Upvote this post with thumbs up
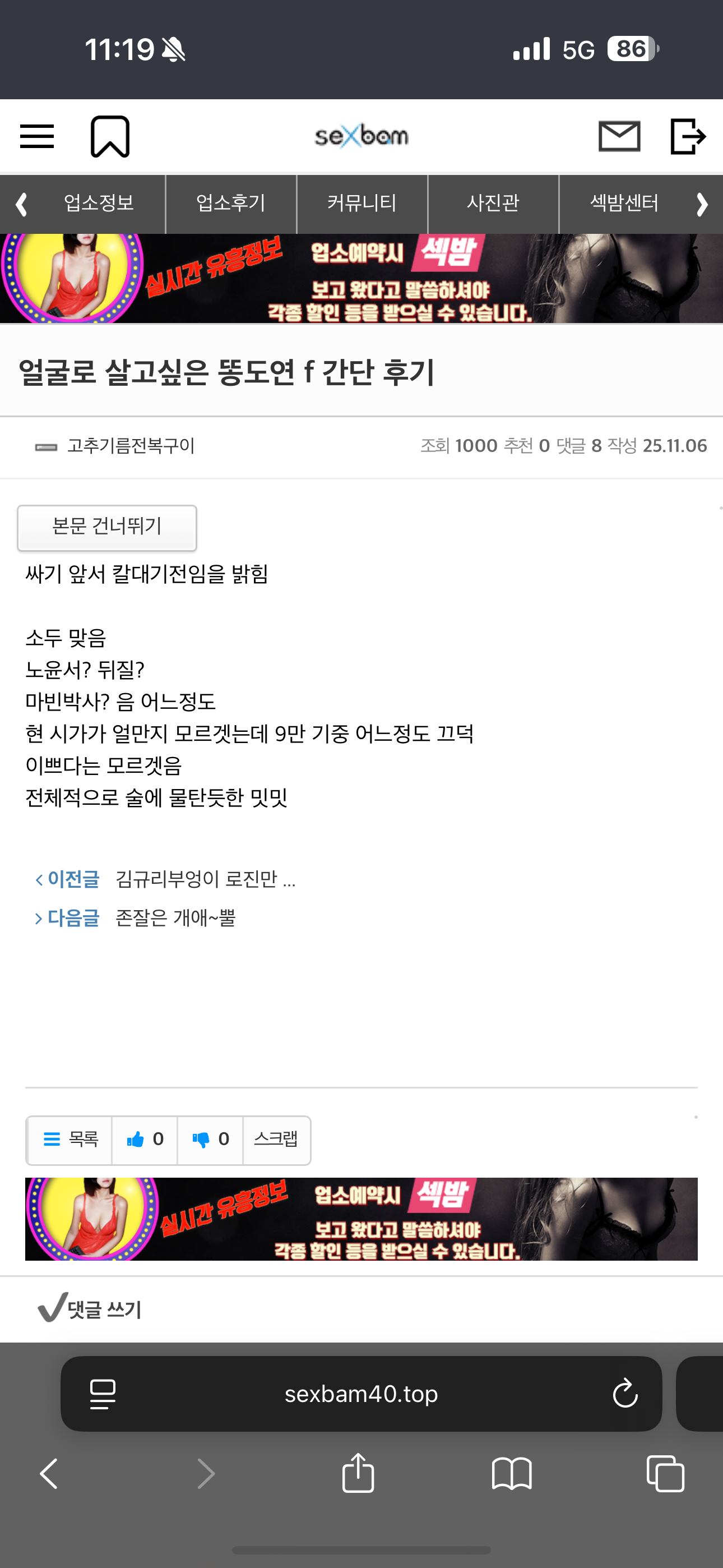This screenshot has width=723, height=1568. click(145, 1140)
